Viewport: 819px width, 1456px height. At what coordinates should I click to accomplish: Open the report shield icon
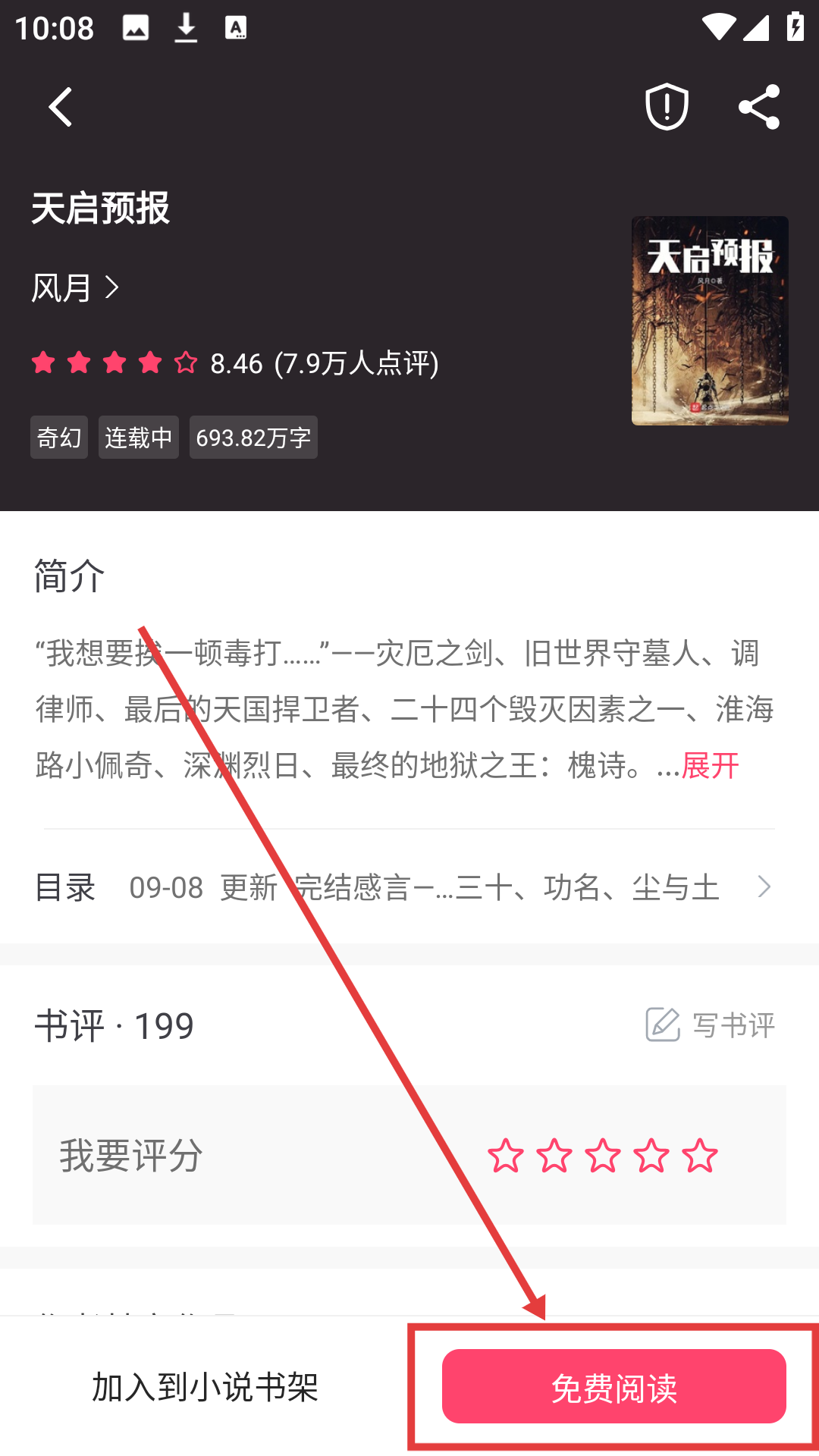pyautogui.click(x=667, y=107)
